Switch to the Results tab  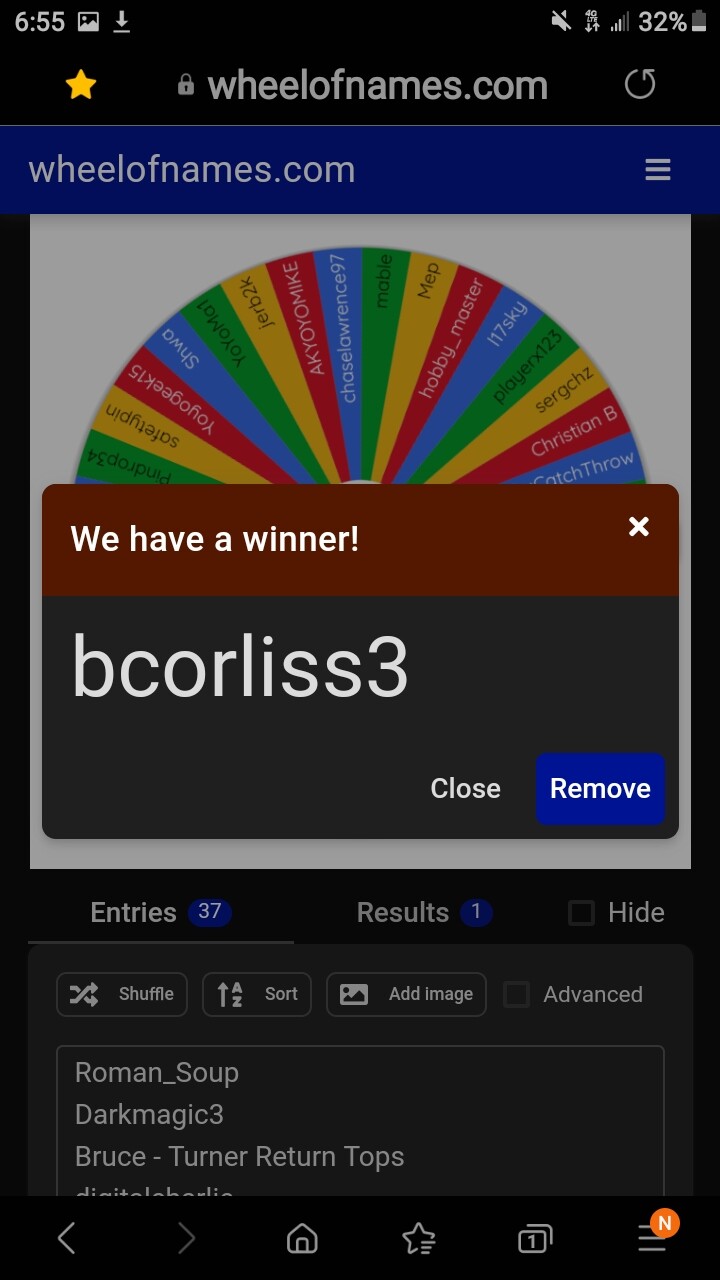(424, 912)
